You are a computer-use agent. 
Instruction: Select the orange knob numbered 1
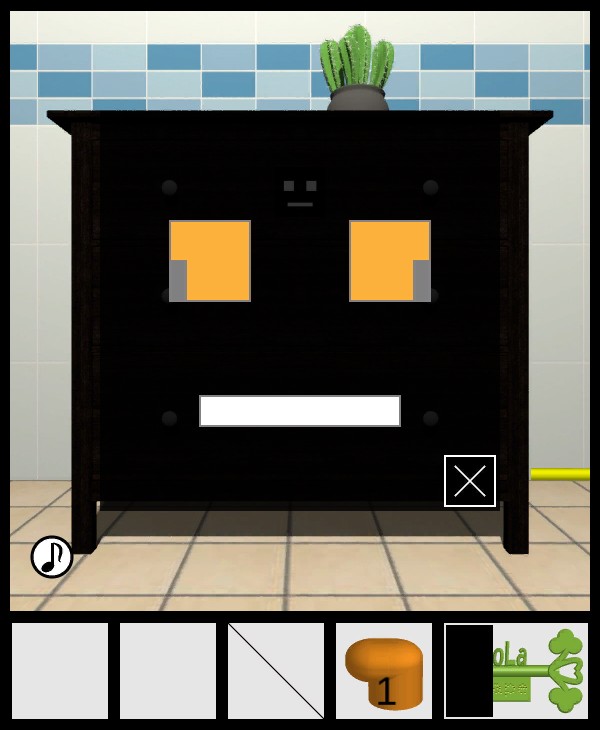pos(384,671)
